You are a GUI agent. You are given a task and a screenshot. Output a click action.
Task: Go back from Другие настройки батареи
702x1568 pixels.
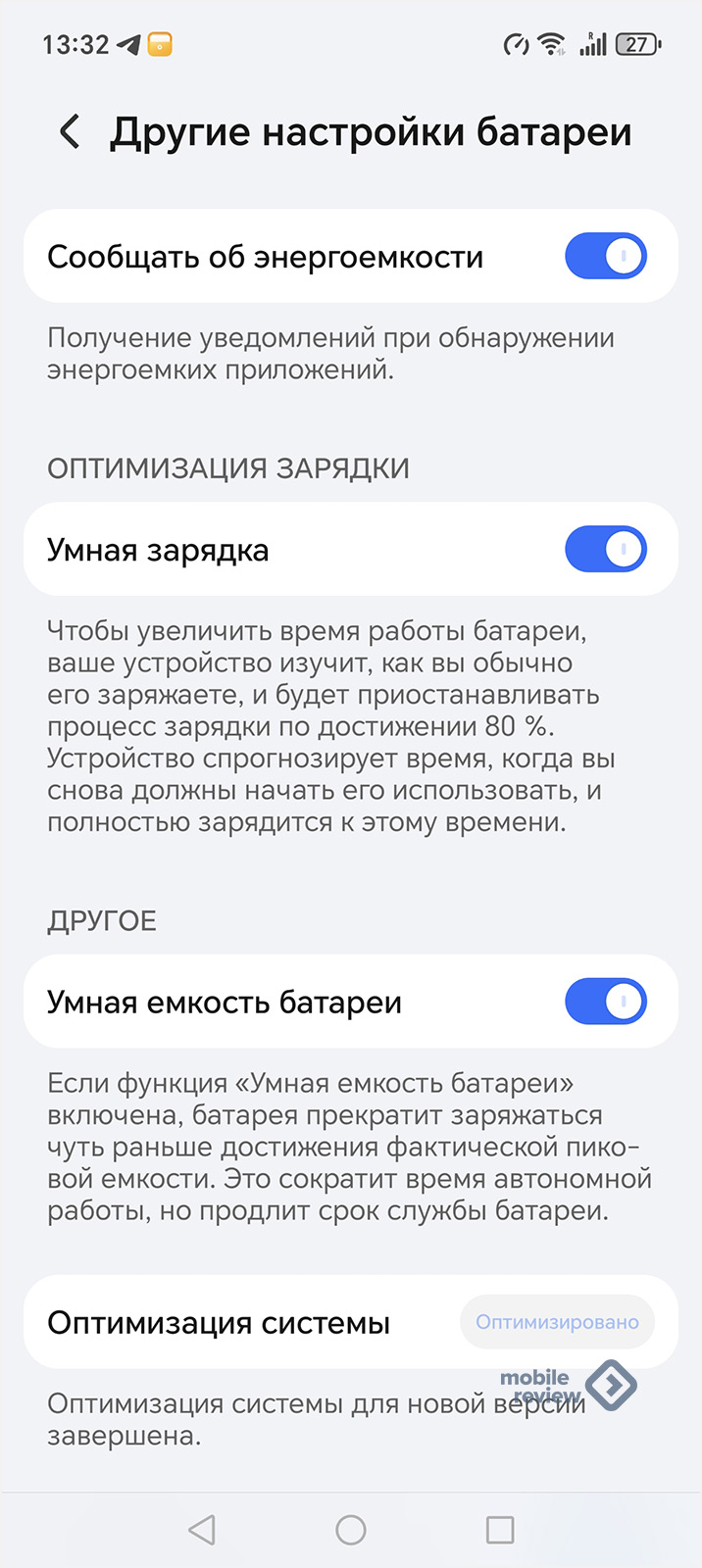(x=70, y=131)
